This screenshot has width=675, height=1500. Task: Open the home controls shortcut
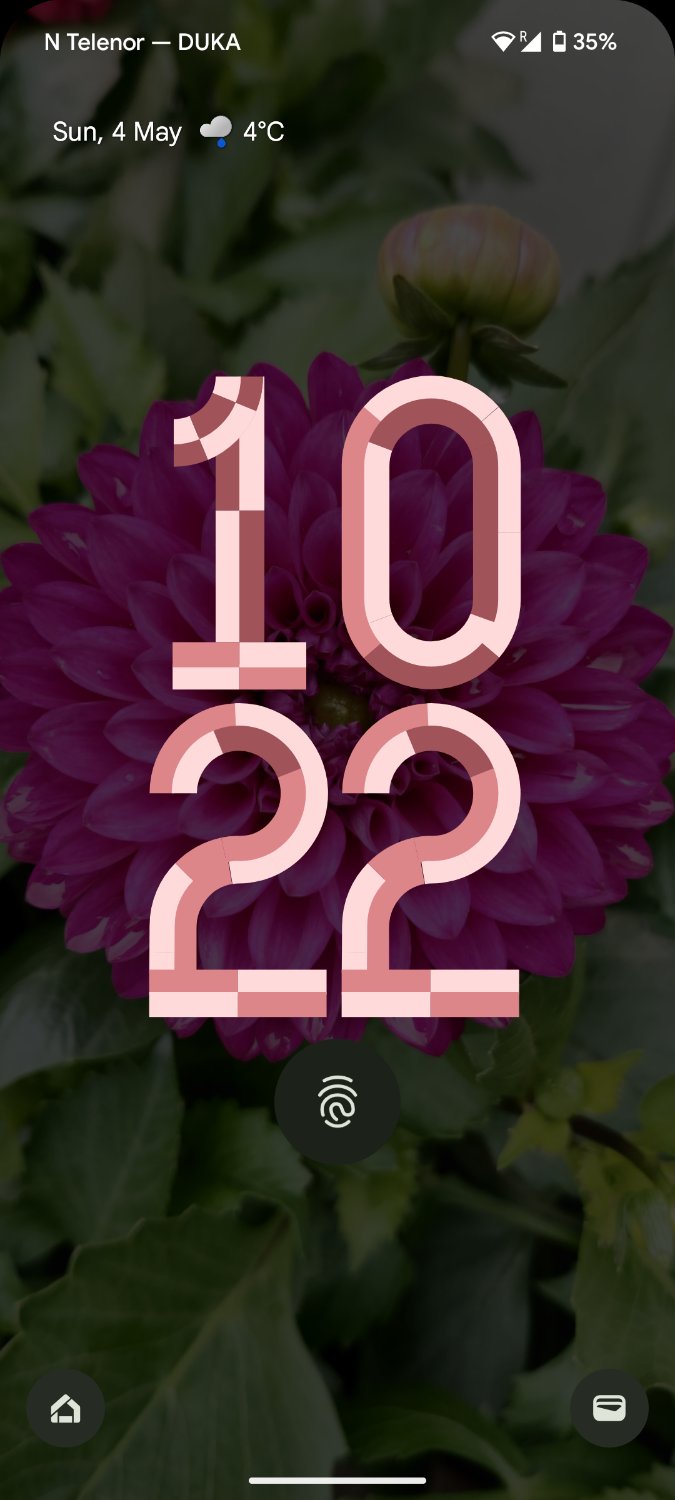coord(66,1409)
